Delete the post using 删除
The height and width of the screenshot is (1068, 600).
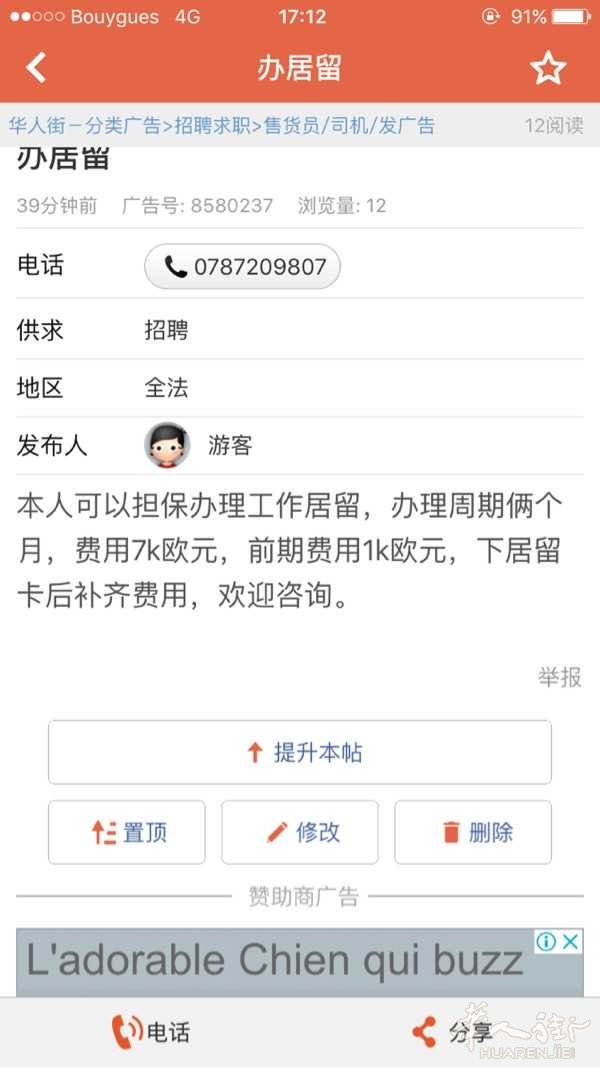(x=473, y=832)
